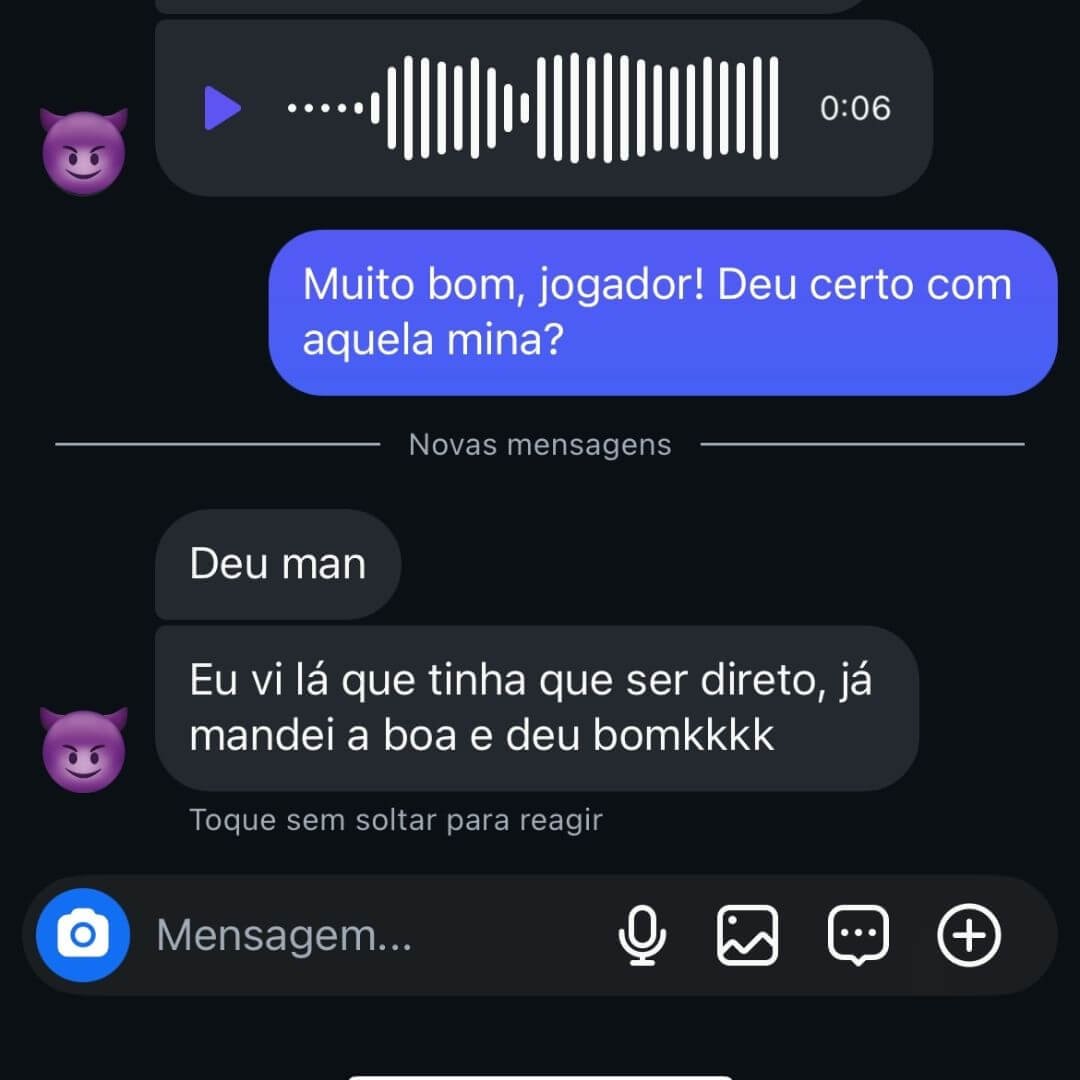Record a voice message with the microphone

641,936
